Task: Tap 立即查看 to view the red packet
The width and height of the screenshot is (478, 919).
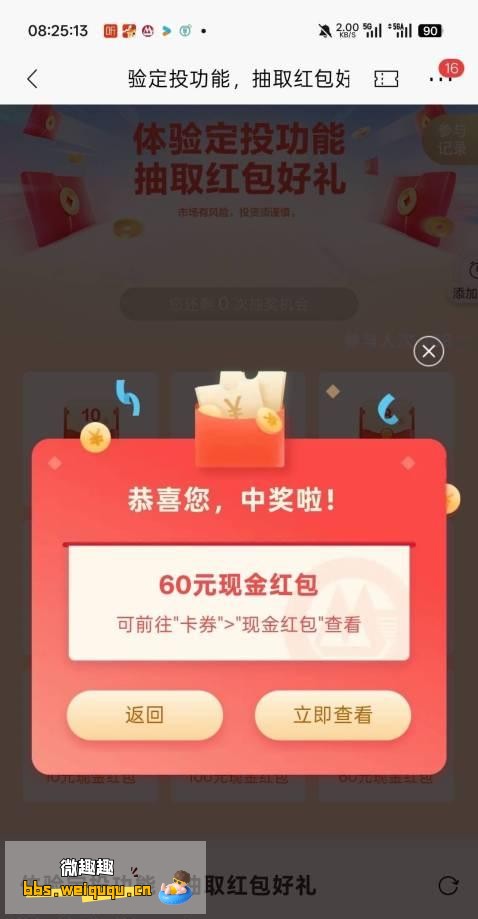Action: [x=333, y=715]
